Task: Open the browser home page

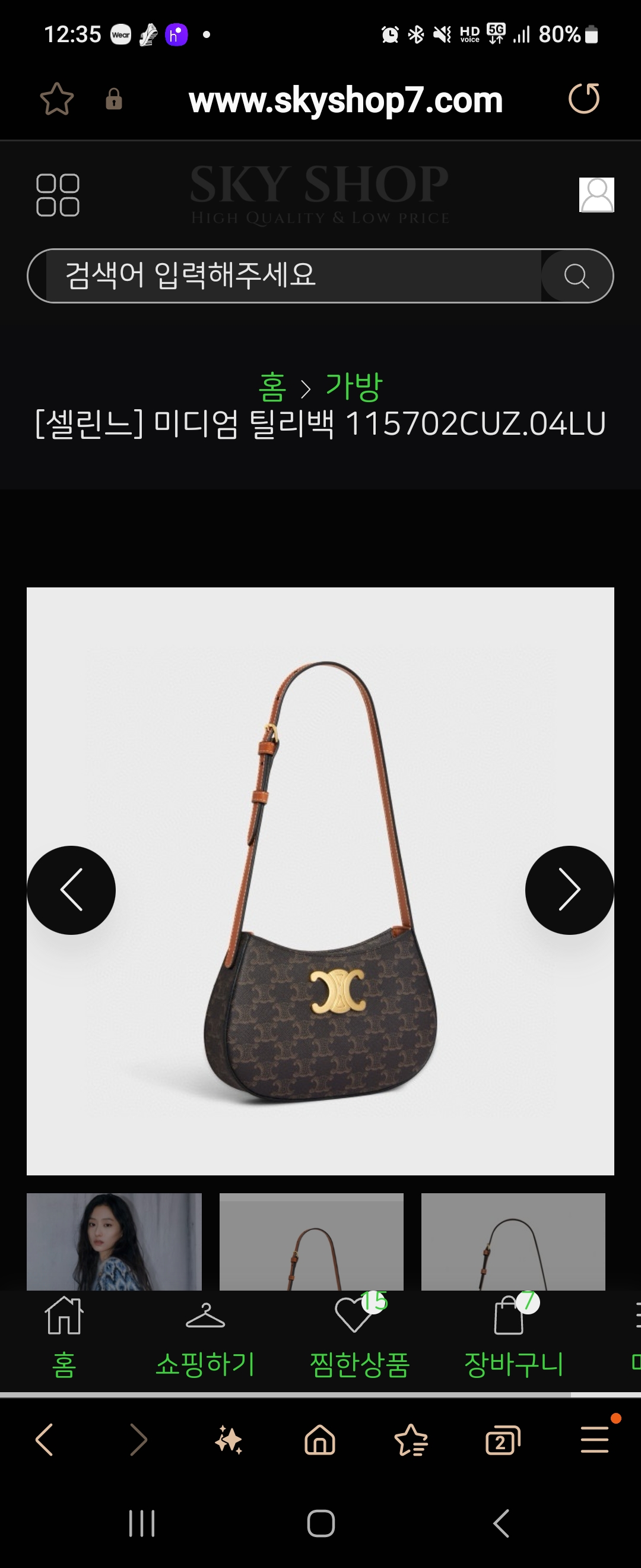Action: (320, 1440)
